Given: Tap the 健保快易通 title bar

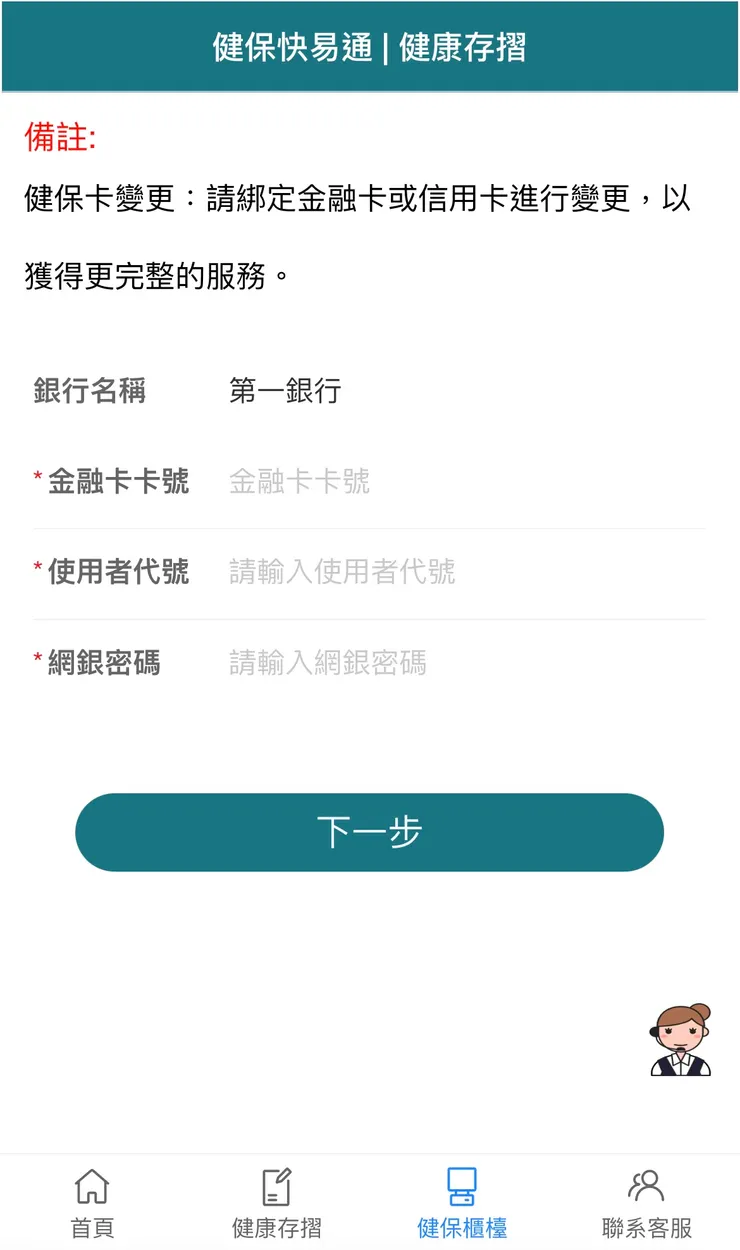Looking at the screenshot, I should point(370,46).
